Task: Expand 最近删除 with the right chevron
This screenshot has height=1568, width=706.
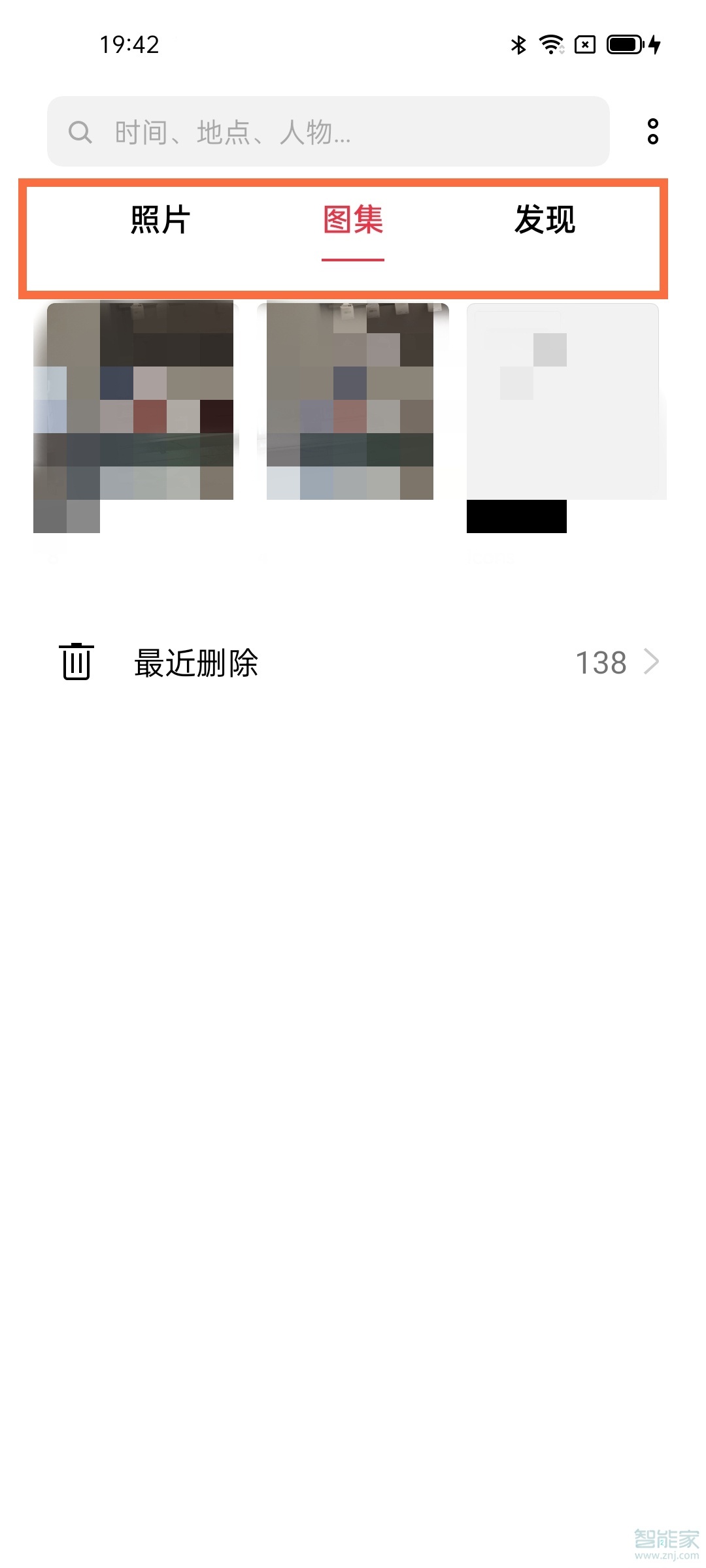Action: (652, 662)
